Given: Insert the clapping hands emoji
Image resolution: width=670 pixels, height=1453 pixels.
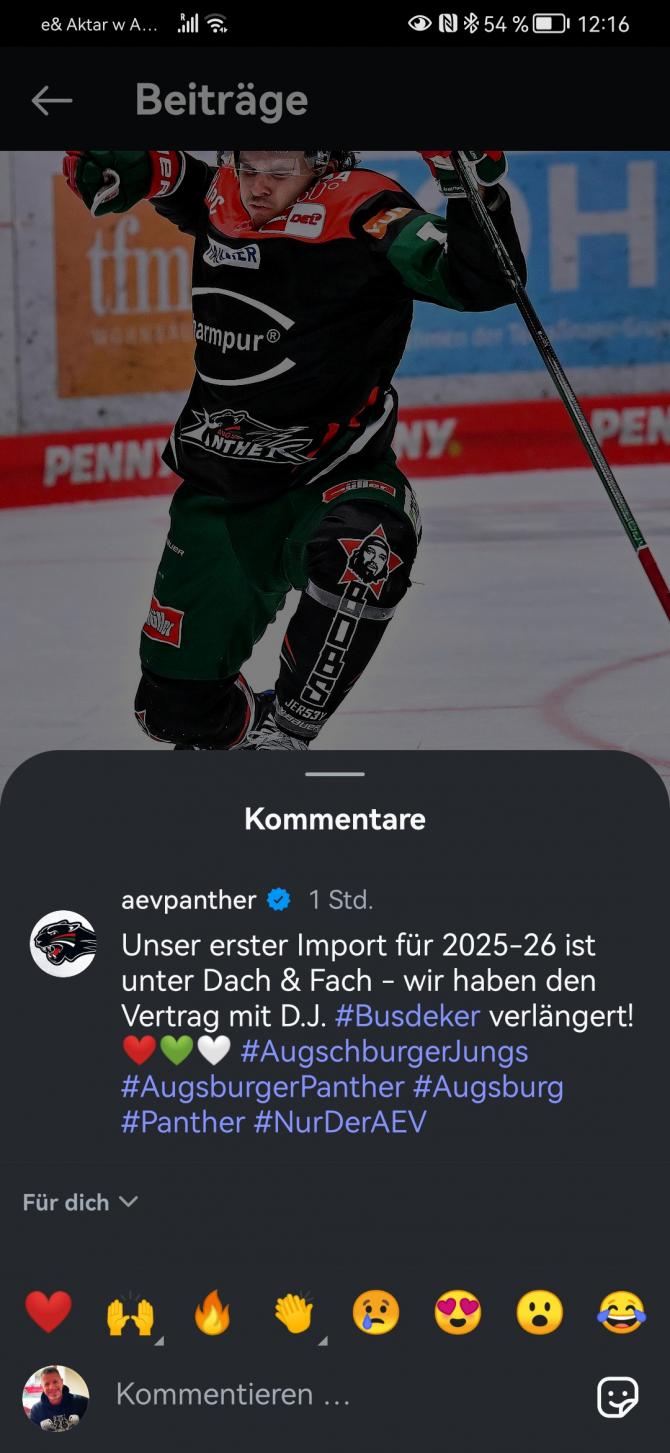Looking at the screenshot, I should (x=294, y=1312).
